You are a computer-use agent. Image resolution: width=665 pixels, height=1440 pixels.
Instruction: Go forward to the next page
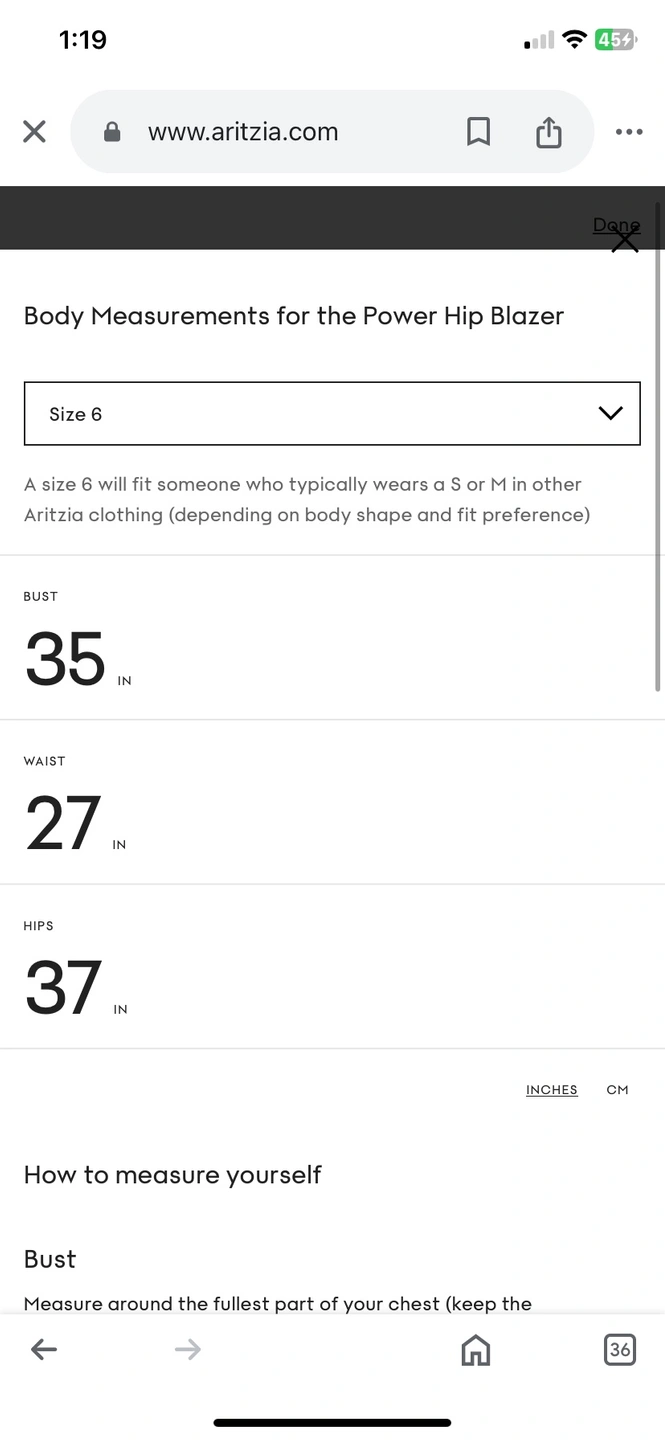point(187,1350)
